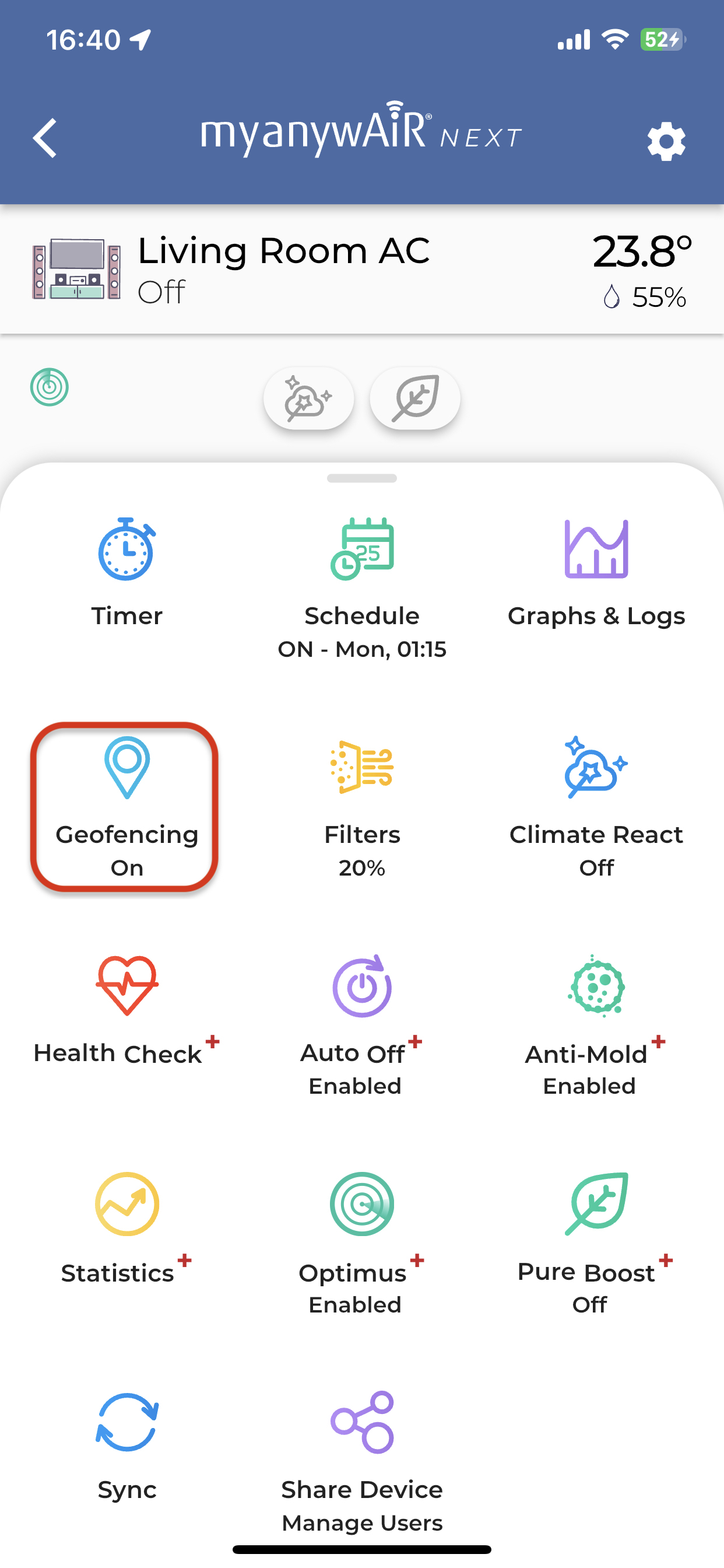Tap the Pure Boost leaf quick button

tap(415, 398)
